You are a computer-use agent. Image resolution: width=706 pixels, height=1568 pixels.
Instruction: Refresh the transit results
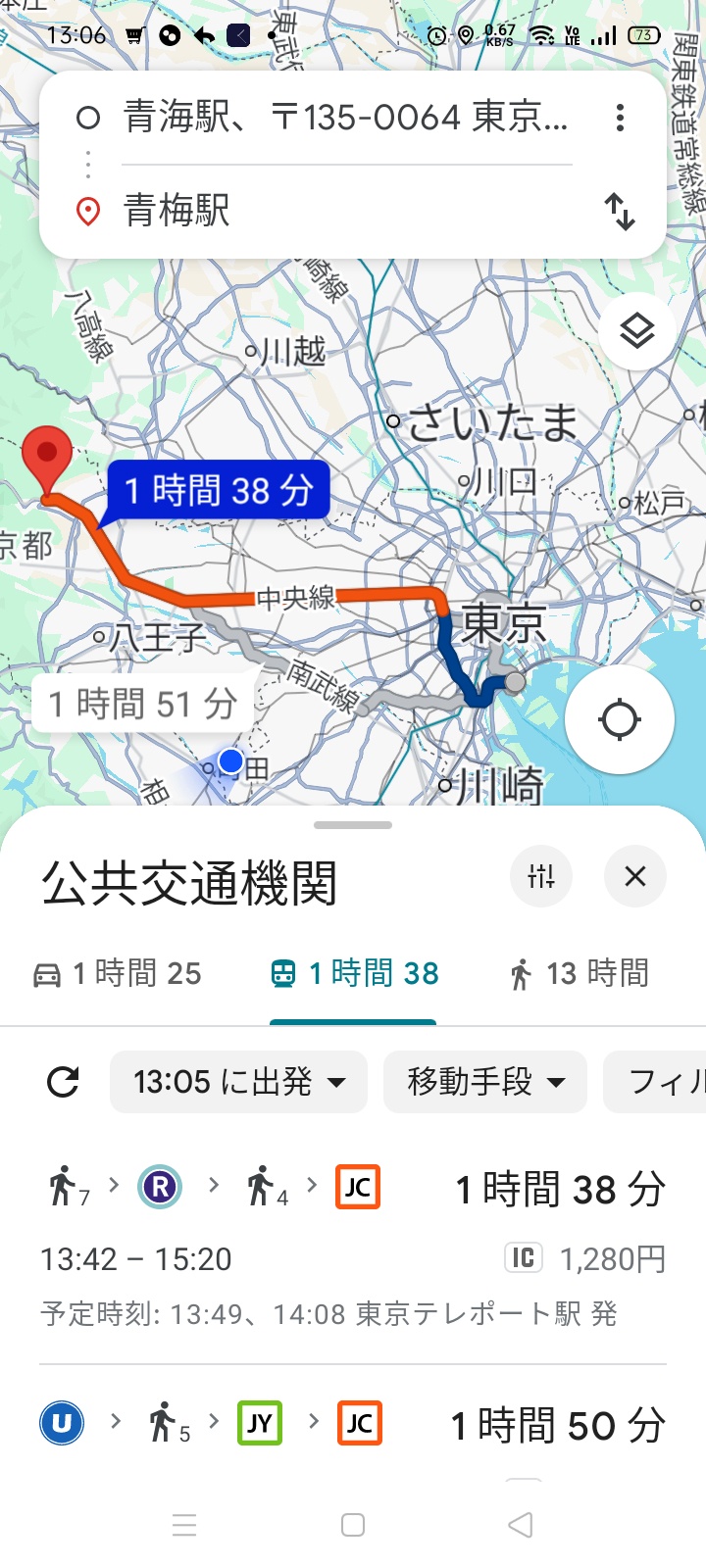click(x=63, y=1082)
